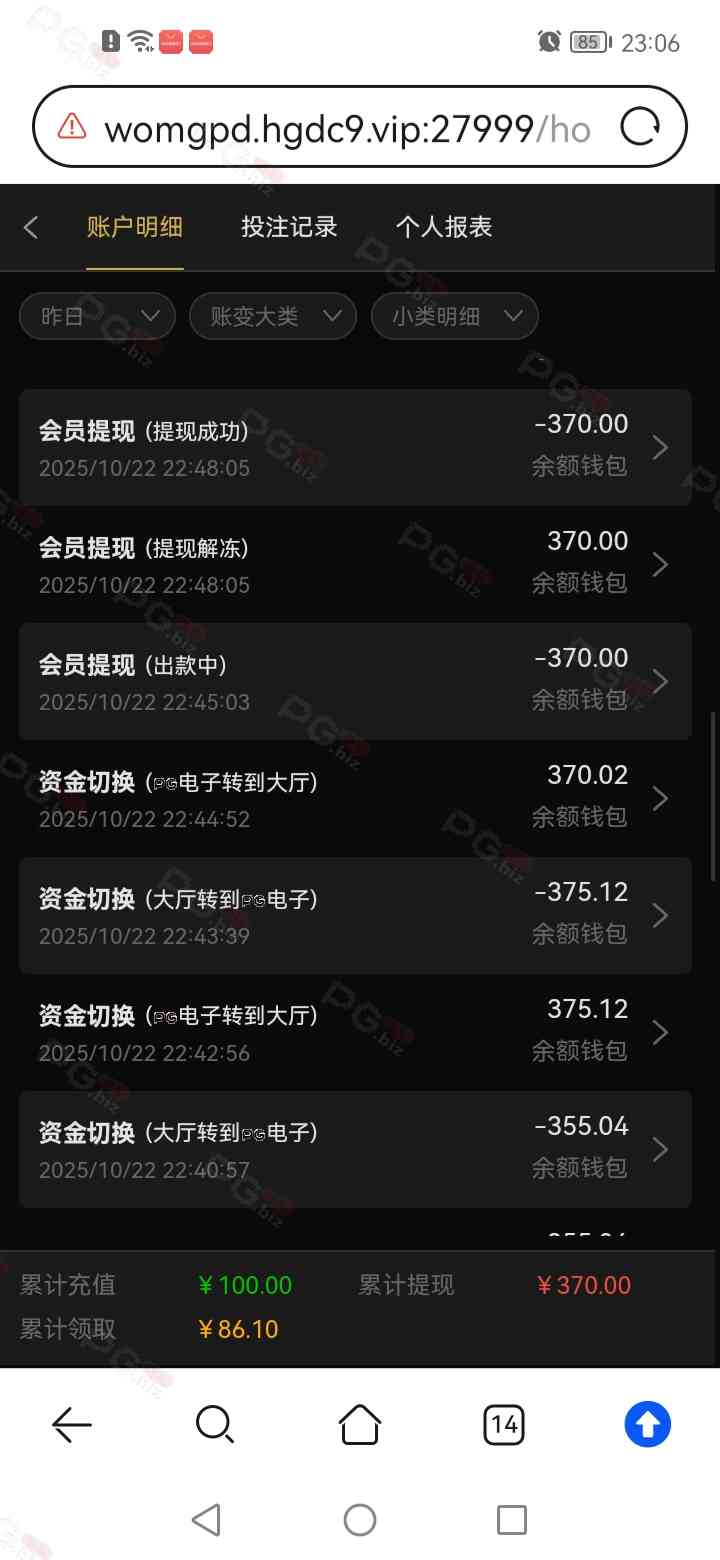Reload the page in the address bar
Viewport: 720px width, 1560px height.
point(640,128)
